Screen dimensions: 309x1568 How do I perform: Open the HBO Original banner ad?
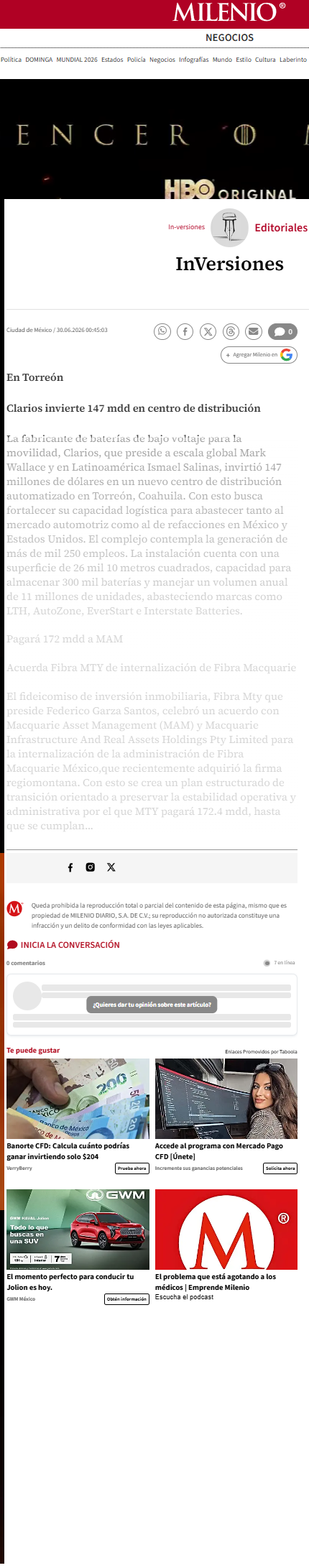pos(154,139)
